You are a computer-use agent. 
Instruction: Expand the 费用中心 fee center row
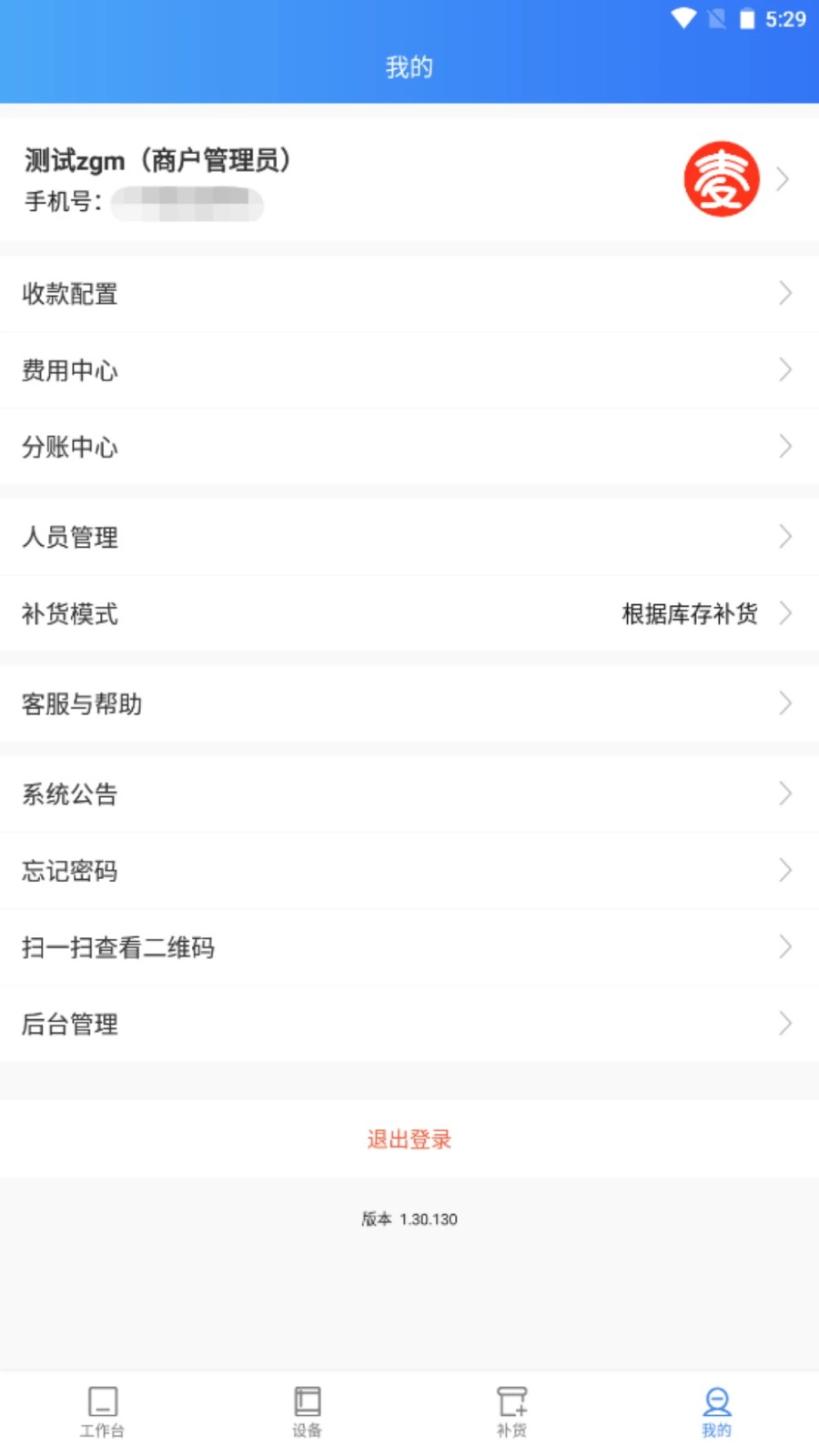pyautogui.click(x=409, y=369)
